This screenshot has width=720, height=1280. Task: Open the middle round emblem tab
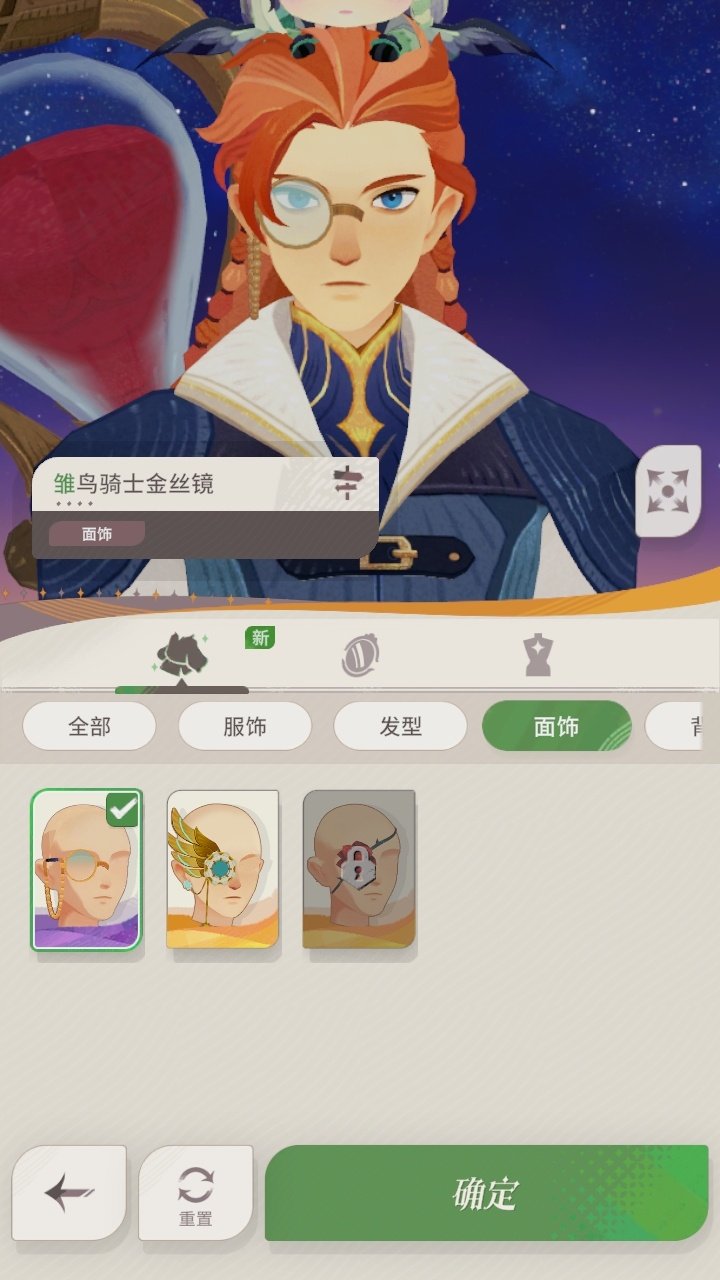359,656
